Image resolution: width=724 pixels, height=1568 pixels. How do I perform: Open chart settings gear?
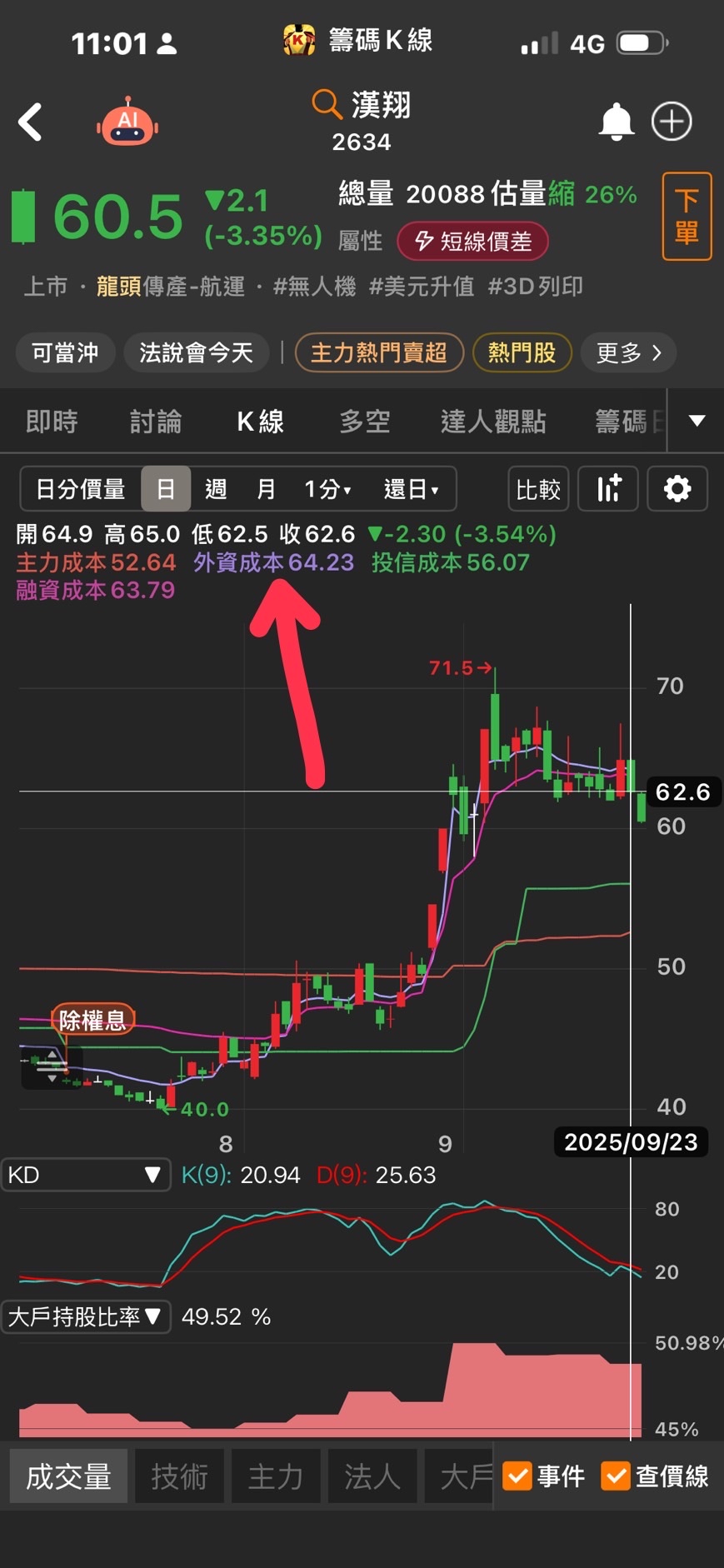(677, 489)
